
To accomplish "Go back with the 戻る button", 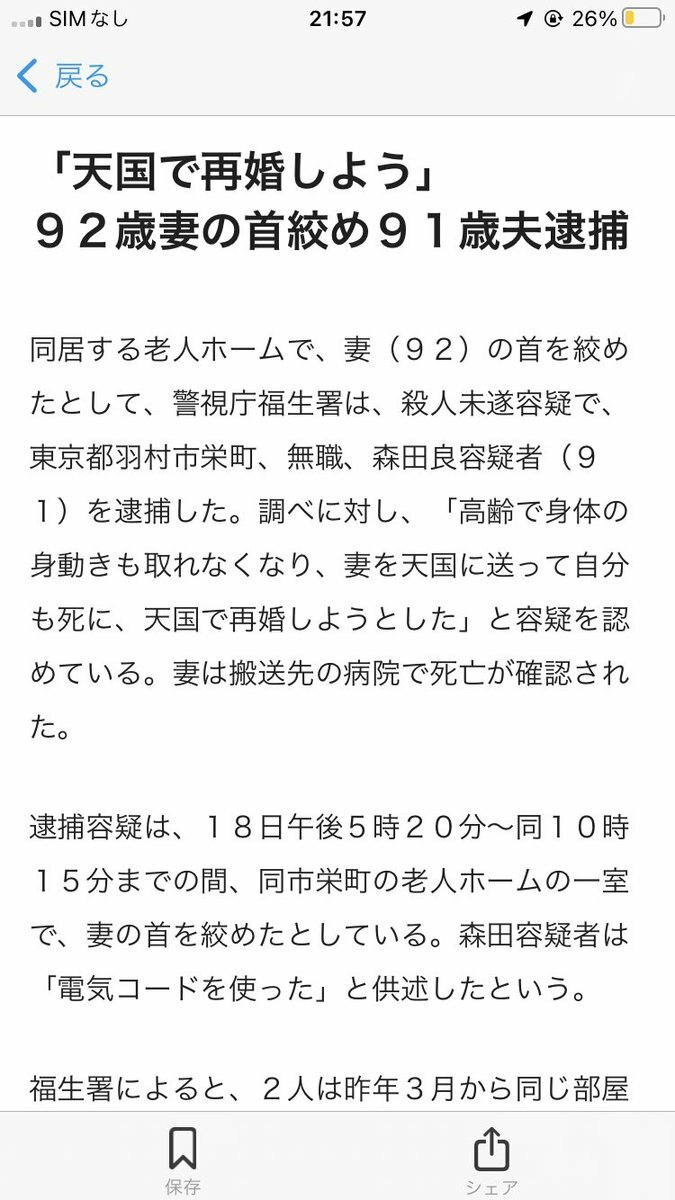I will [x=63, y=76].
